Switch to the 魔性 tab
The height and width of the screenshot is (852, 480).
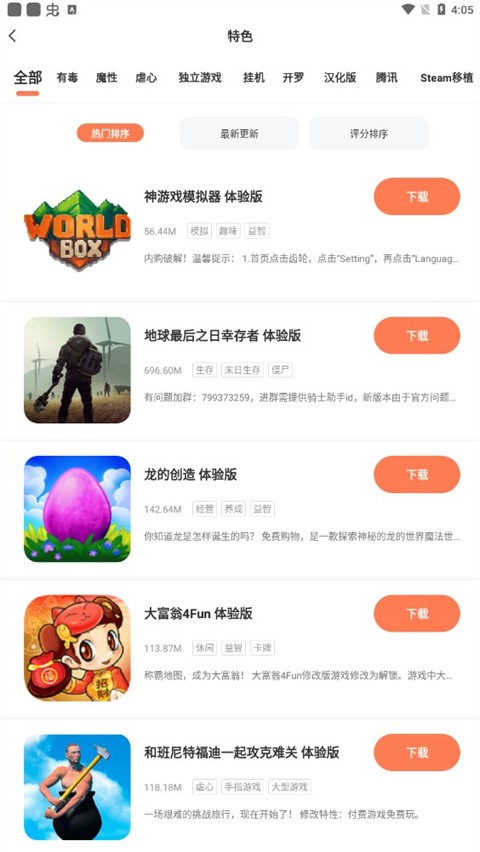[107, 78]
